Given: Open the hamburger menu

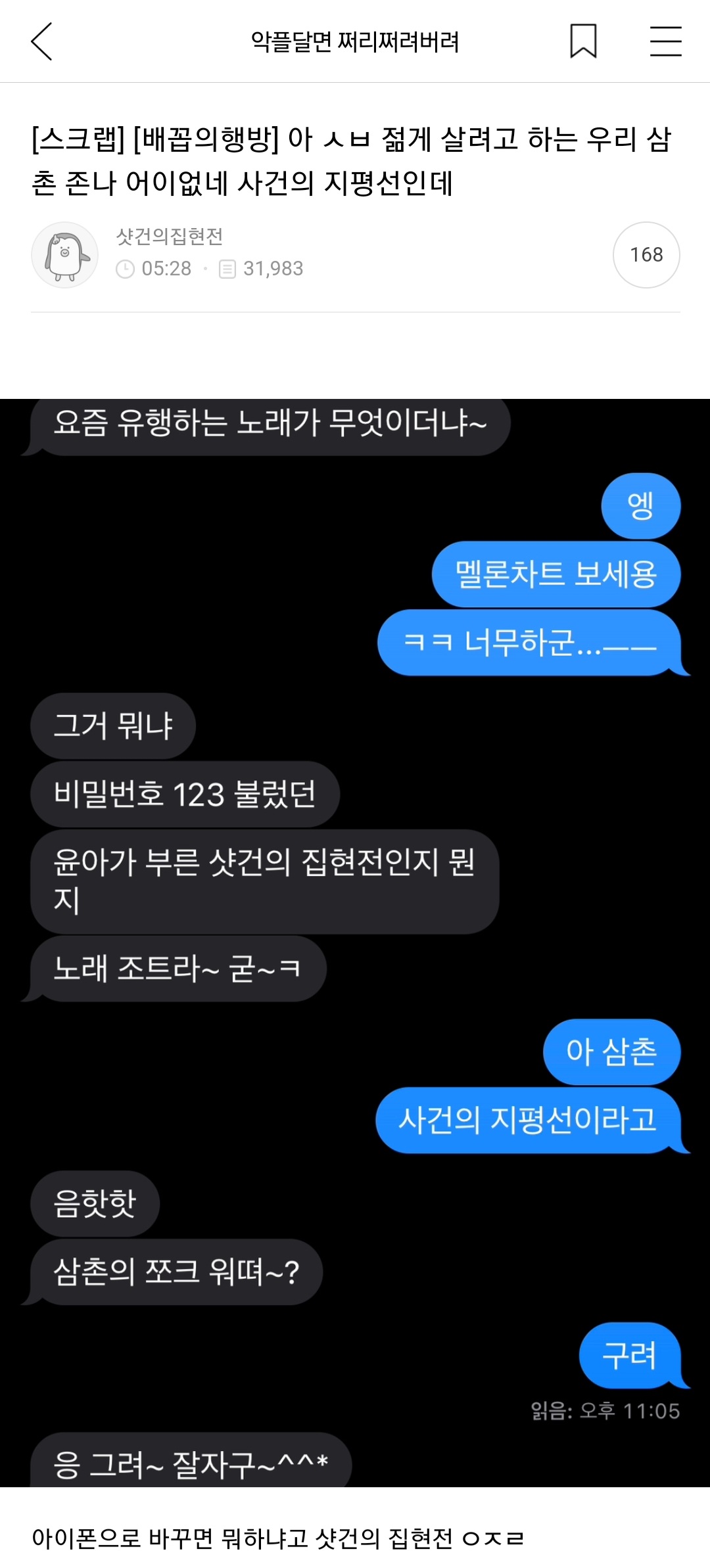Looking at the screenshot, I should pyautogui.click(x=665, y=41).
